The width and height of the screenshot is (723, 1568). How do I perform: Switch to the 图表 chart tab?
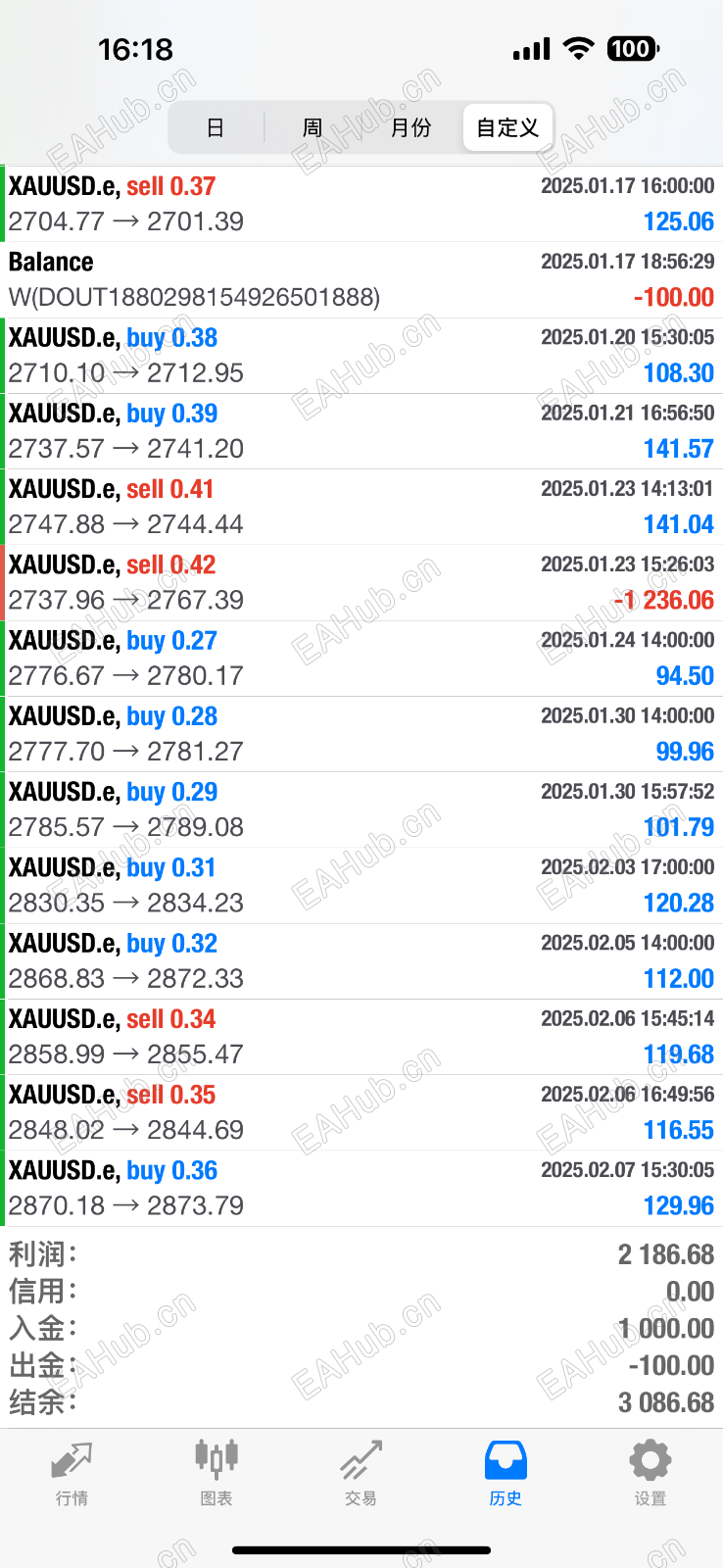[217, 1472]
